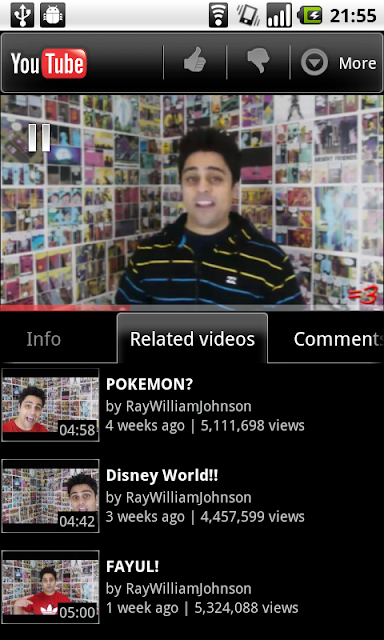Open the More dropdown menu
The width and height of the screenshot is (384, 640).
click(x=337, y=62)
